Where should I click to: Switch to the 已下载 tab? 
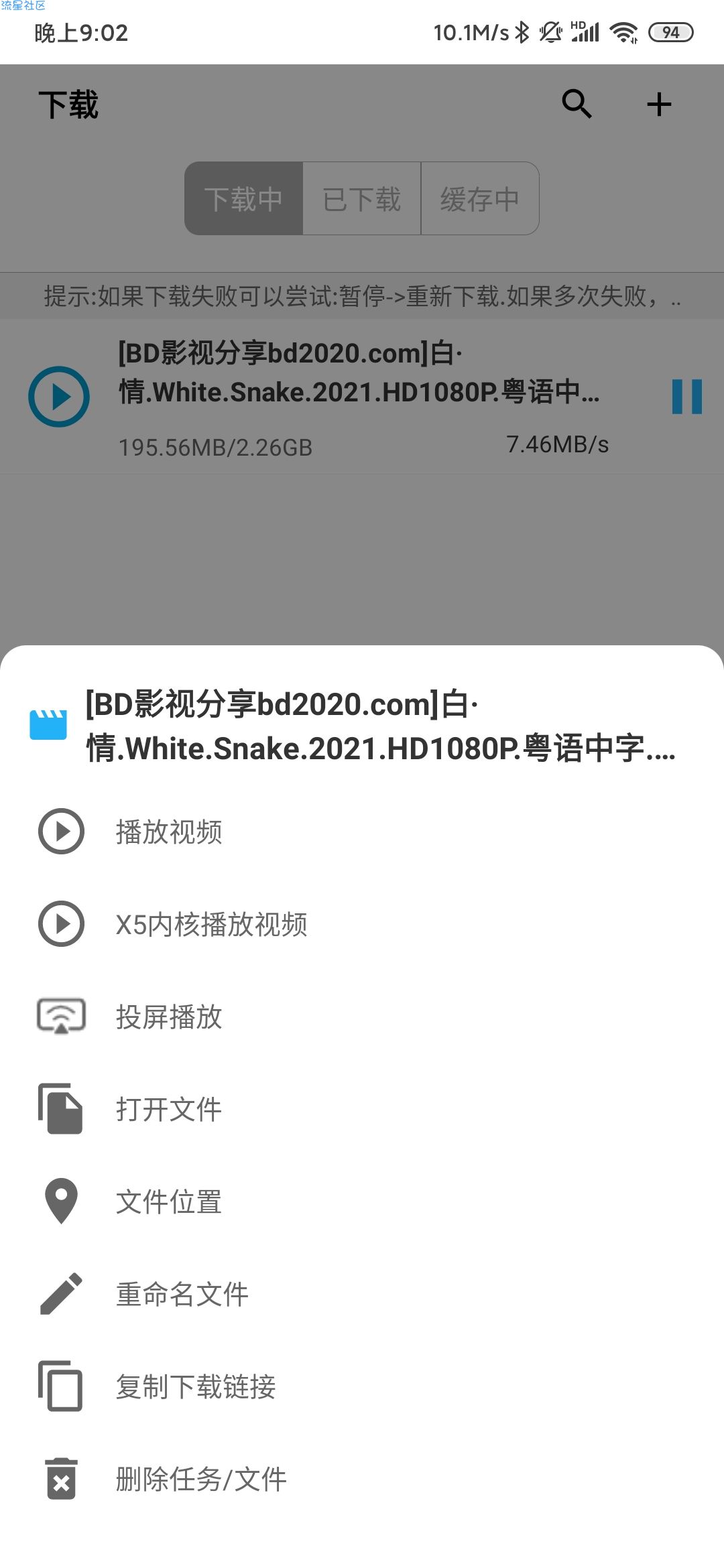point(362,198)
